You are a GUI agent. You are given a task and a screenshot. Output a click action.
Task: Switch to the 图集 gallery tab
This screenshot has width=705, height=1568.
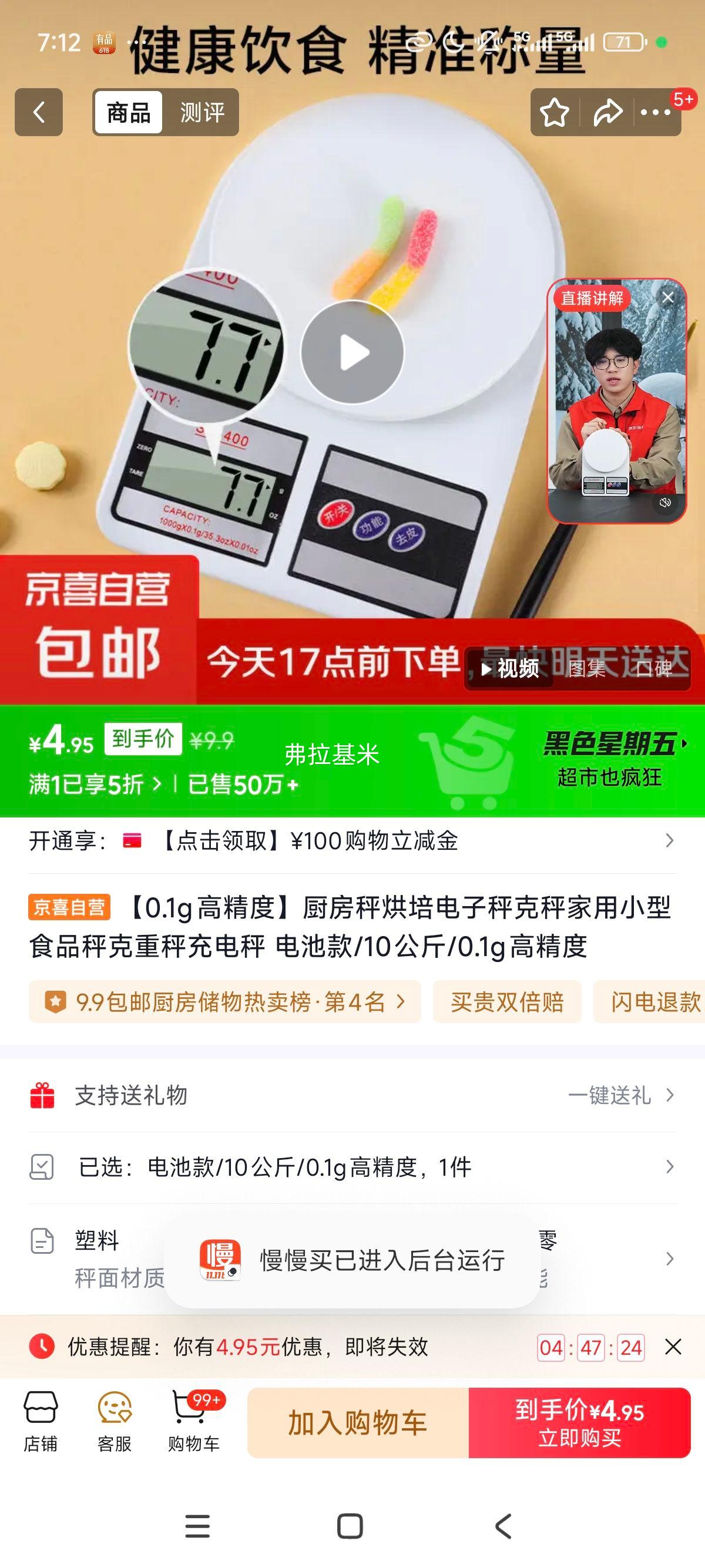588,669
